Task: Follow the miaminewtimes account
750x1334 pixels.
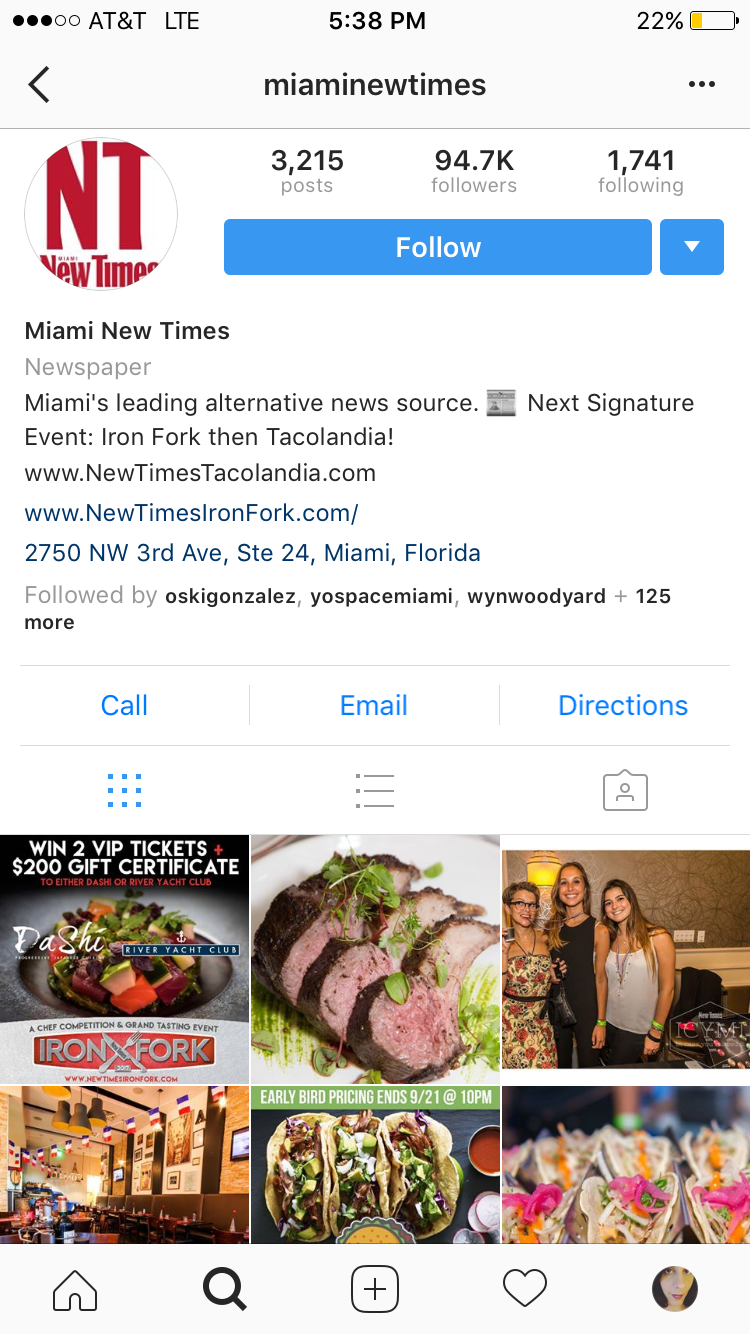Action: (x=437, y=247)
